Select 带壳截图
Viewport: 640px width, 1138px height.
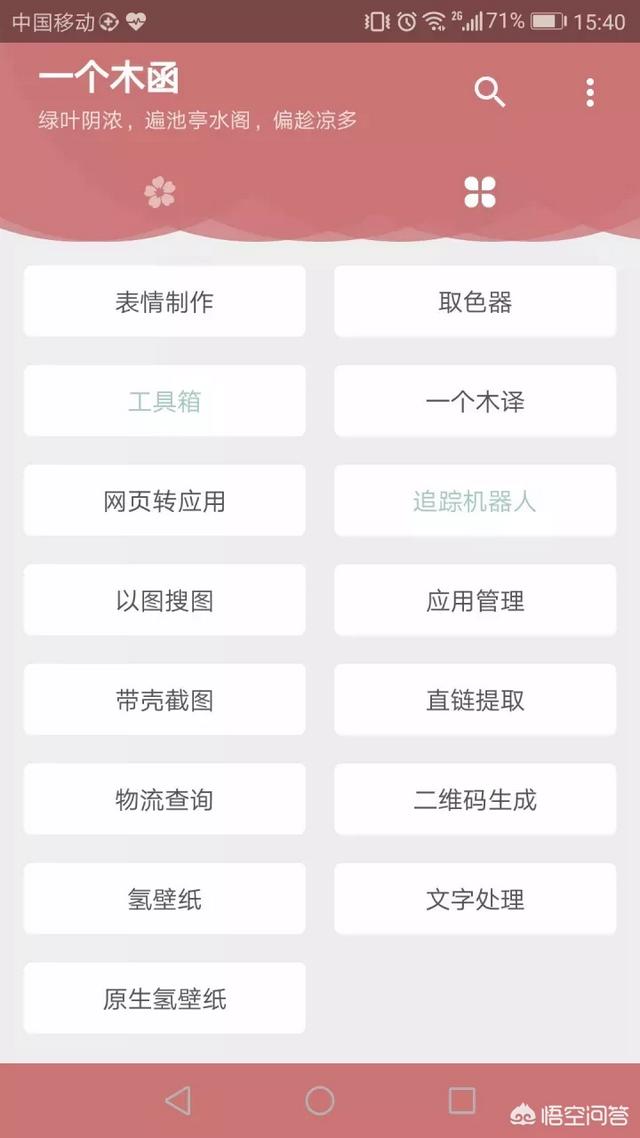coord(165,700)
